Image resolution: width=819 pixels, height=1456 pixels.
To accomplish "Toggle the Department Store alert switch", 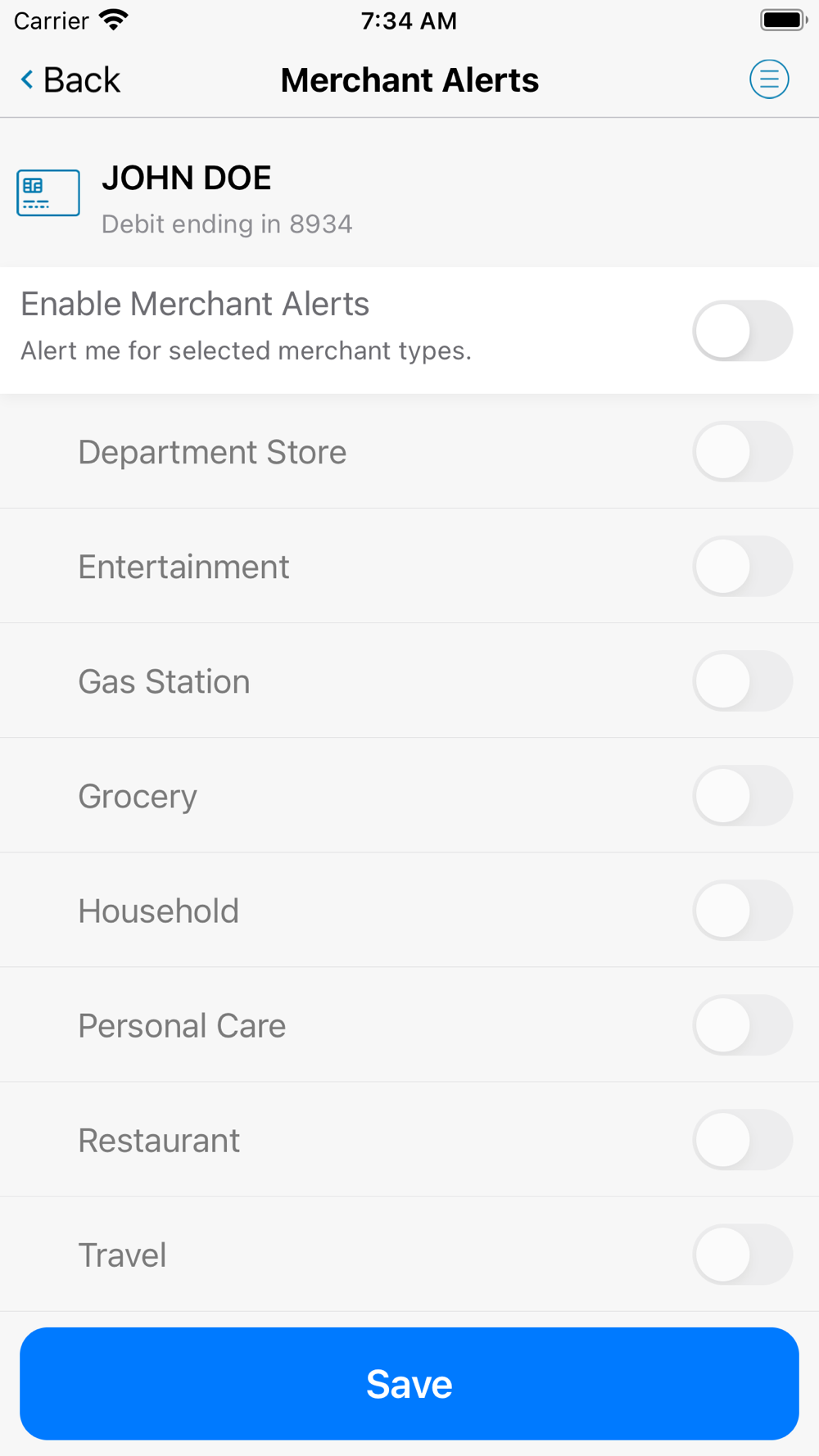I will click(x=742, y=451).
